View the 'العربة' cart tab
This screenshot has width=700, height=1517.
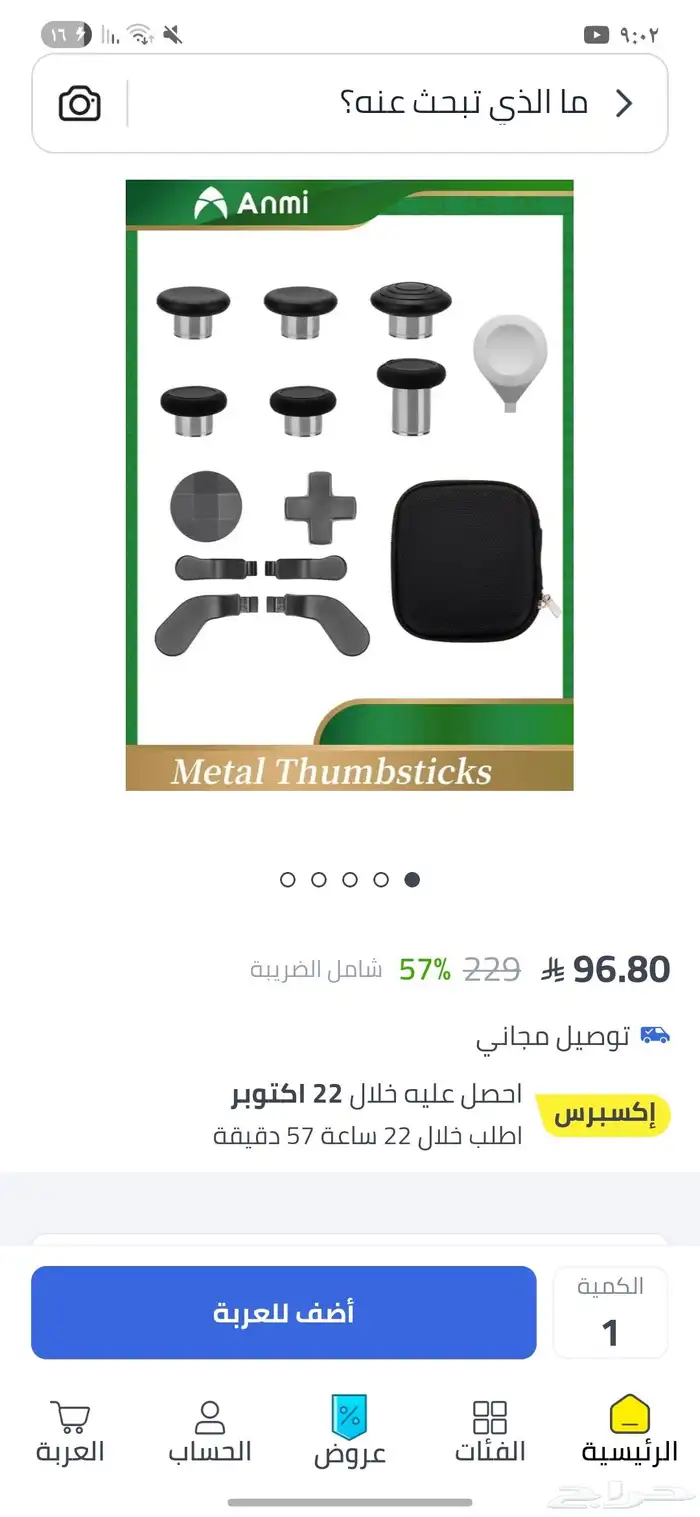pos(70,1431)
